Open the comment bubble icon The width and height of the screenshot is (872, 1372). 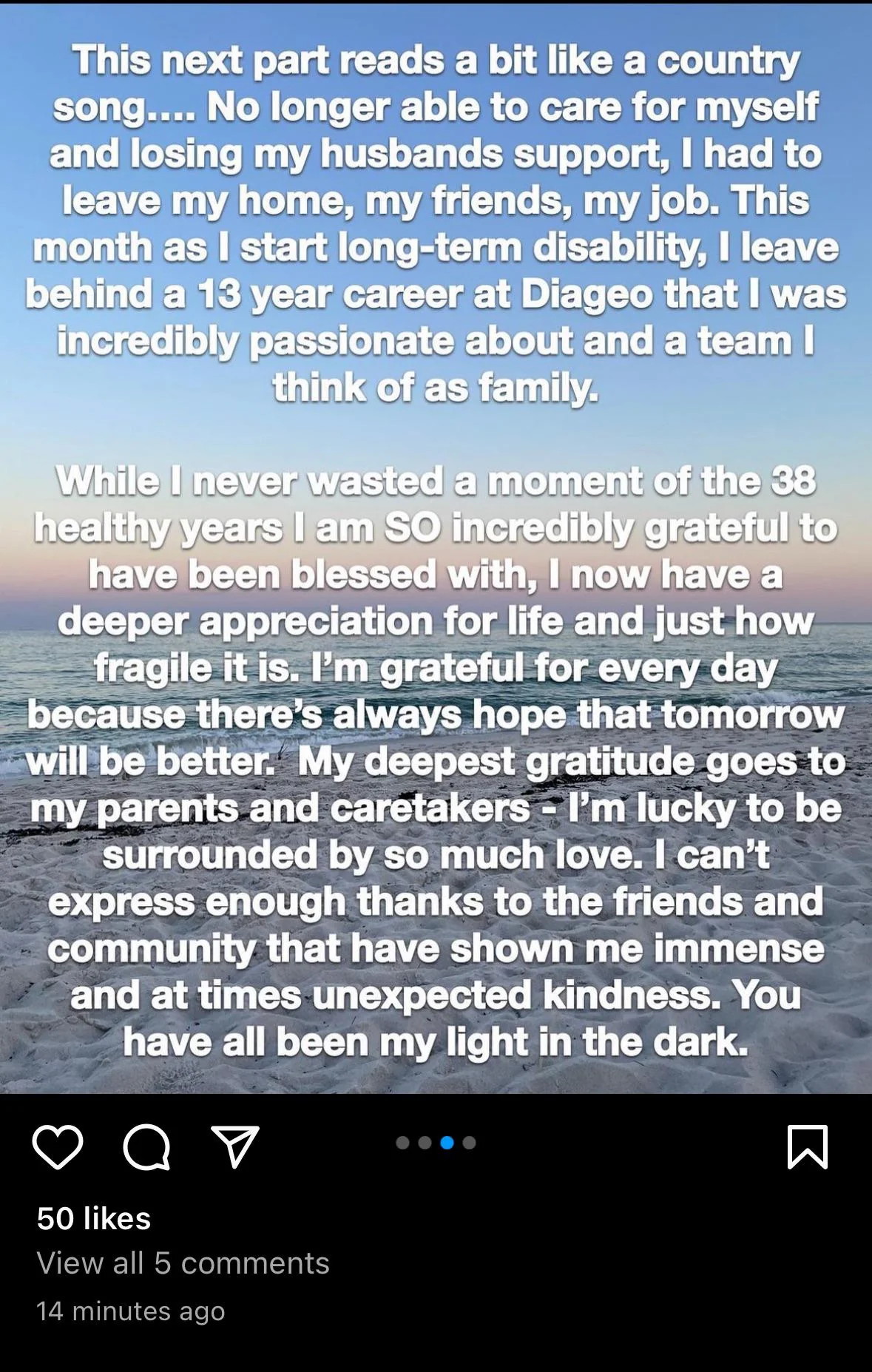point(146,1147)
